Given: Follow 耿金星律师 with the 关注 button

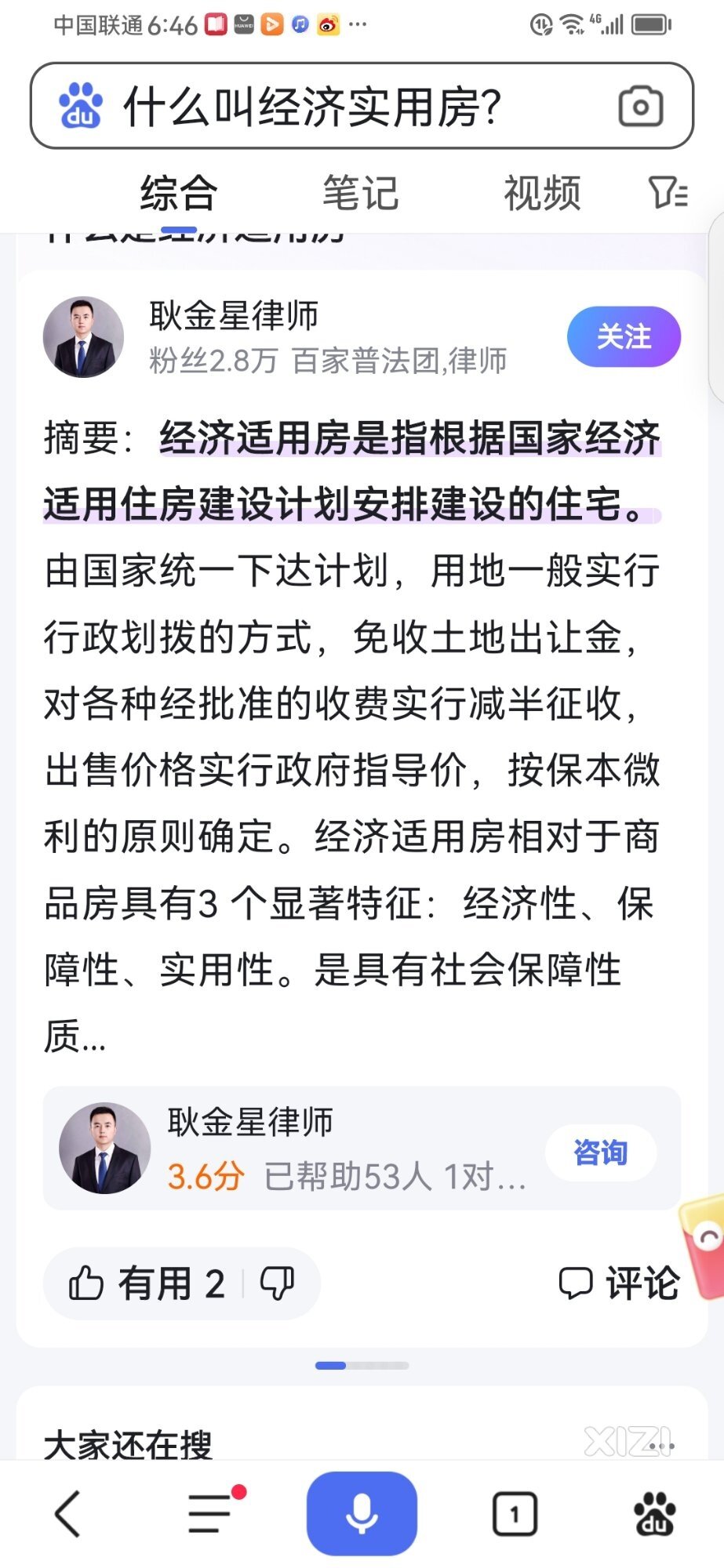Looking at the screenshot, I should coord(624,337).
